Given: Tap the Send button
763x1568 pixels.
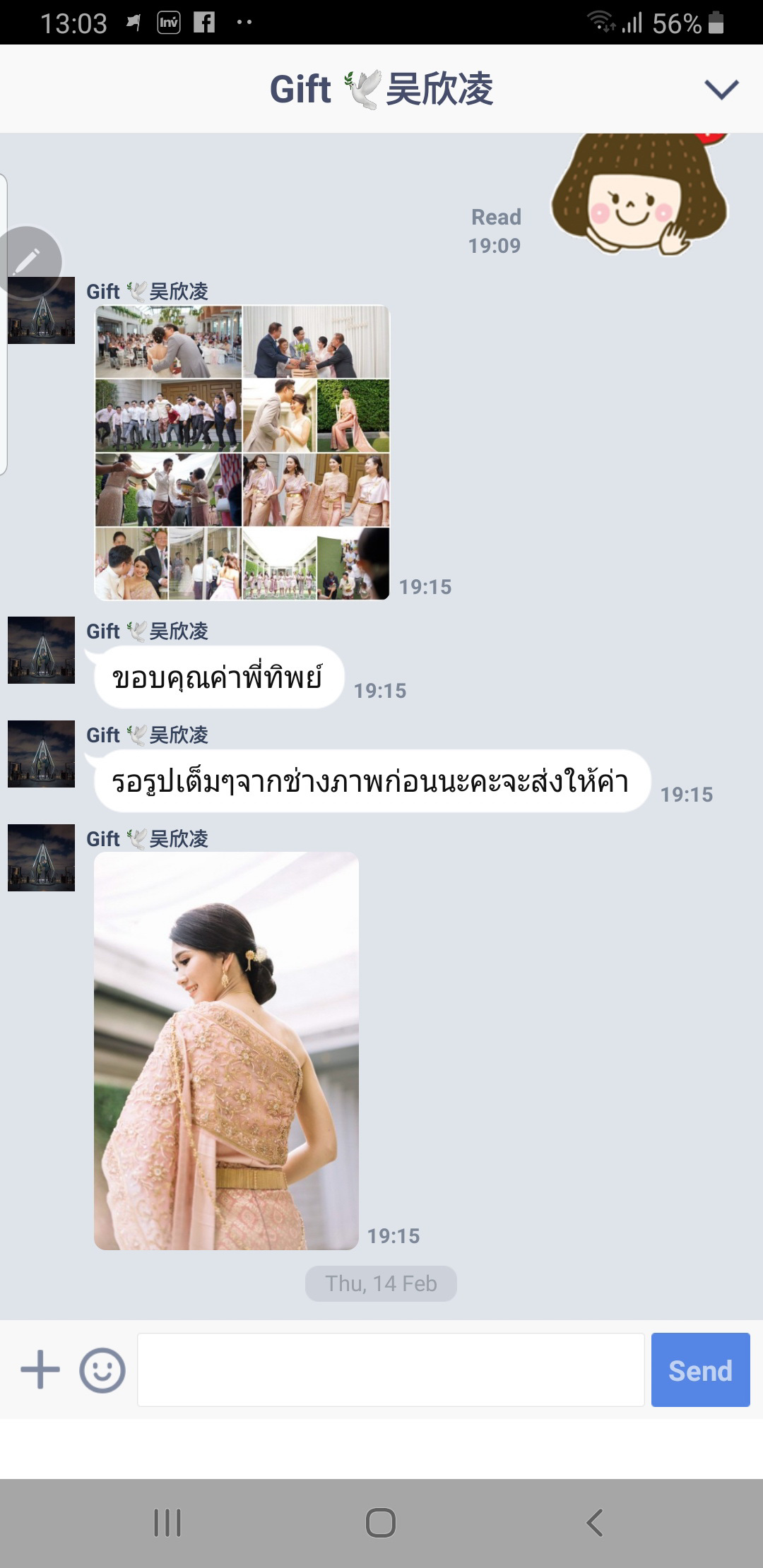Looking at the screenshot, I should pos(700,1370).
